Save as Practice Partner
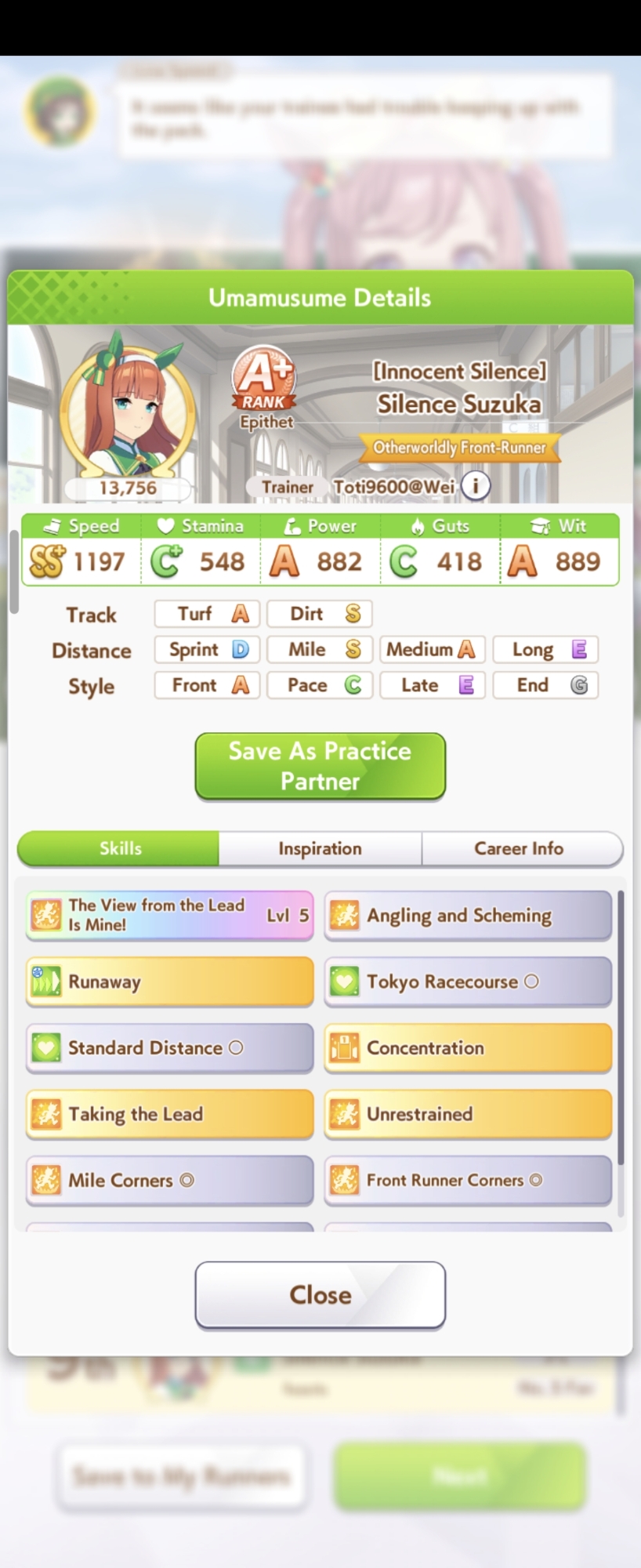 [x=320, y=766]
